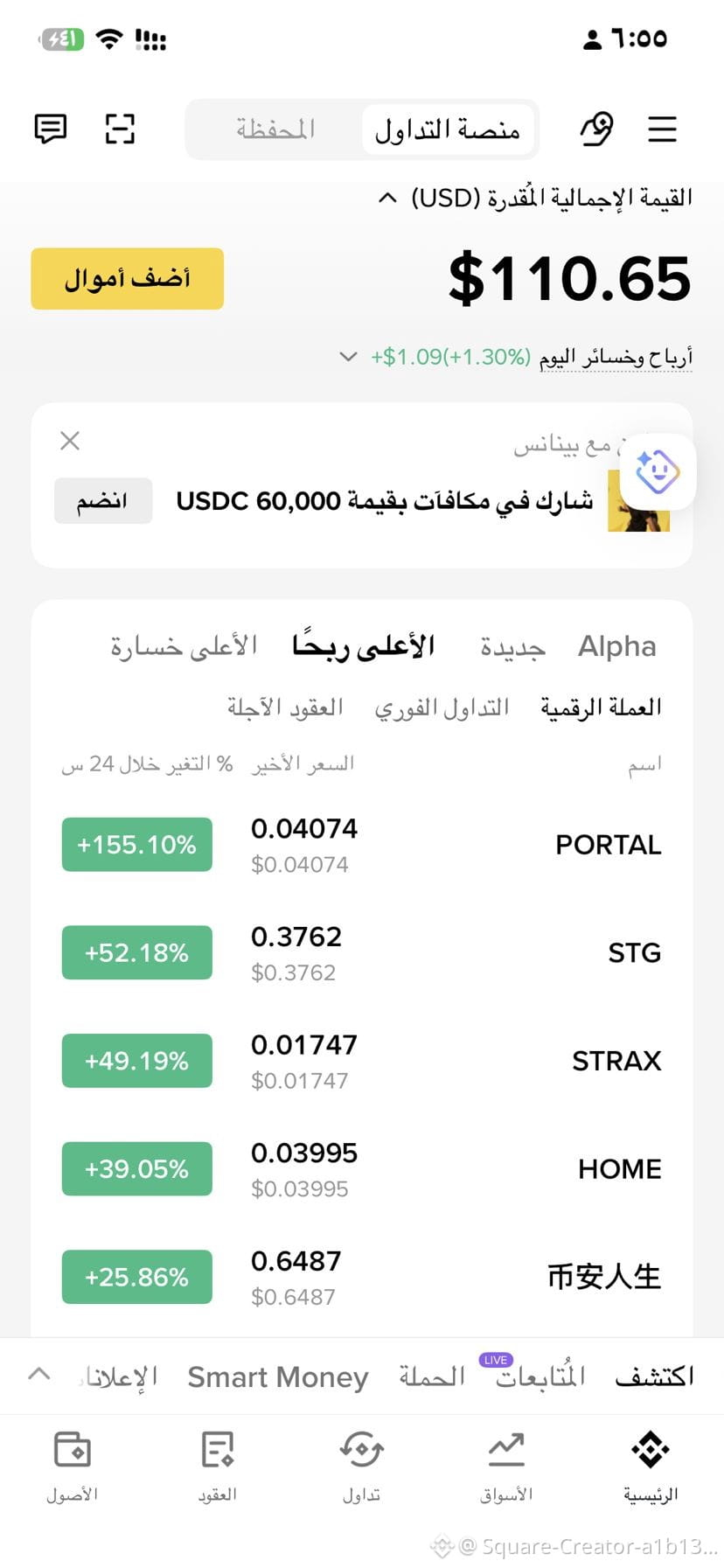This screenshot has width=724, height=1568.
Task: Select العقود الآجلة filter
Action: [285, 707]
